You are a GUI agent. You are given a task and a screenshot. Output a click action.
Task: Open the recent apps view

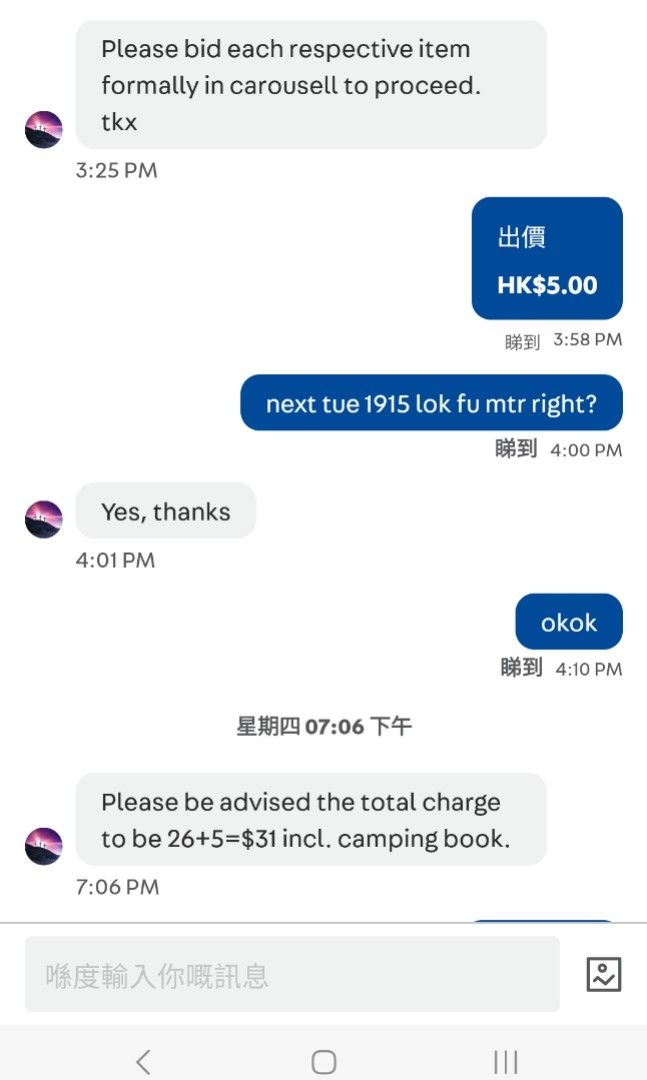(505, 1061)
